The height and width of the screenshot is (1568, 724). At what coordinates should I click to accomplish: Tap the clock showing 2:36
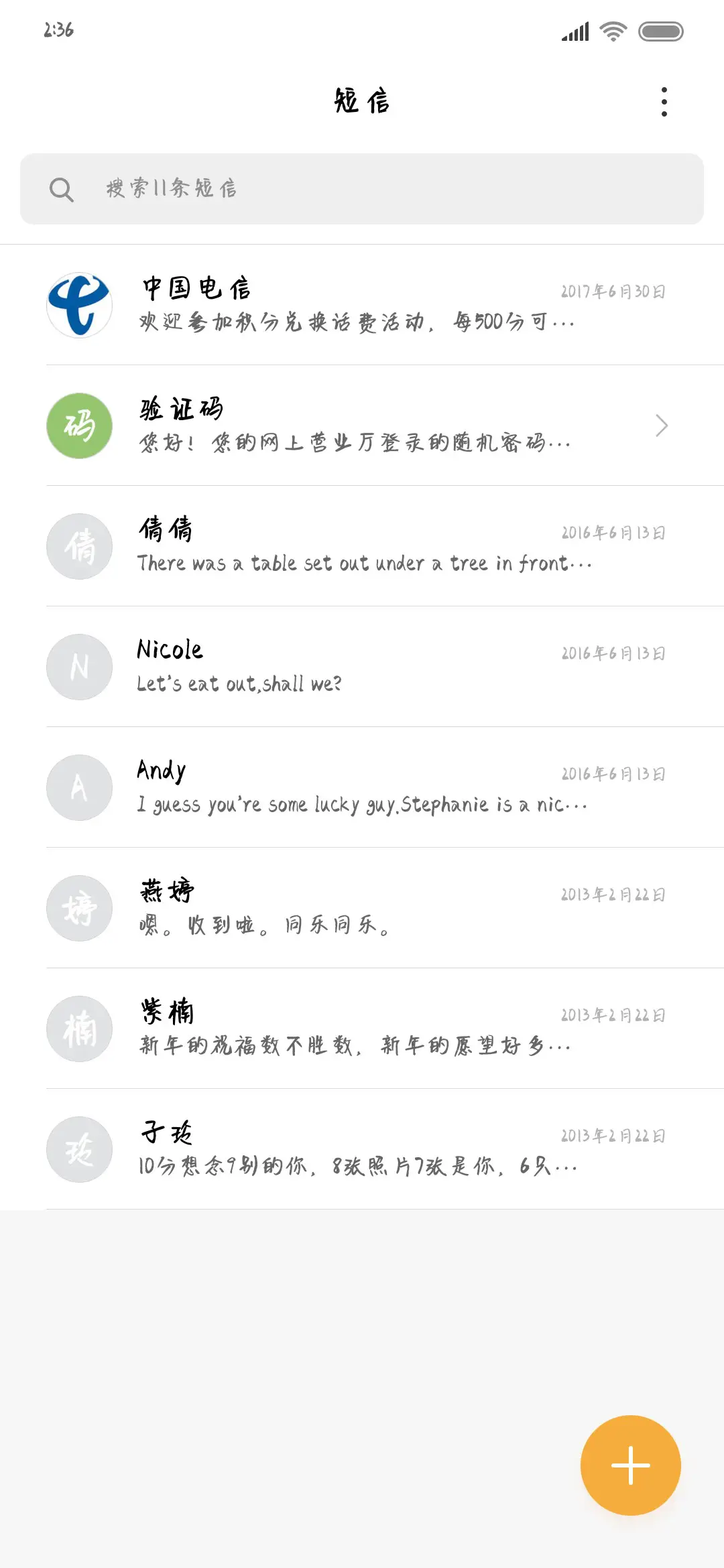(x=58, y=29)
